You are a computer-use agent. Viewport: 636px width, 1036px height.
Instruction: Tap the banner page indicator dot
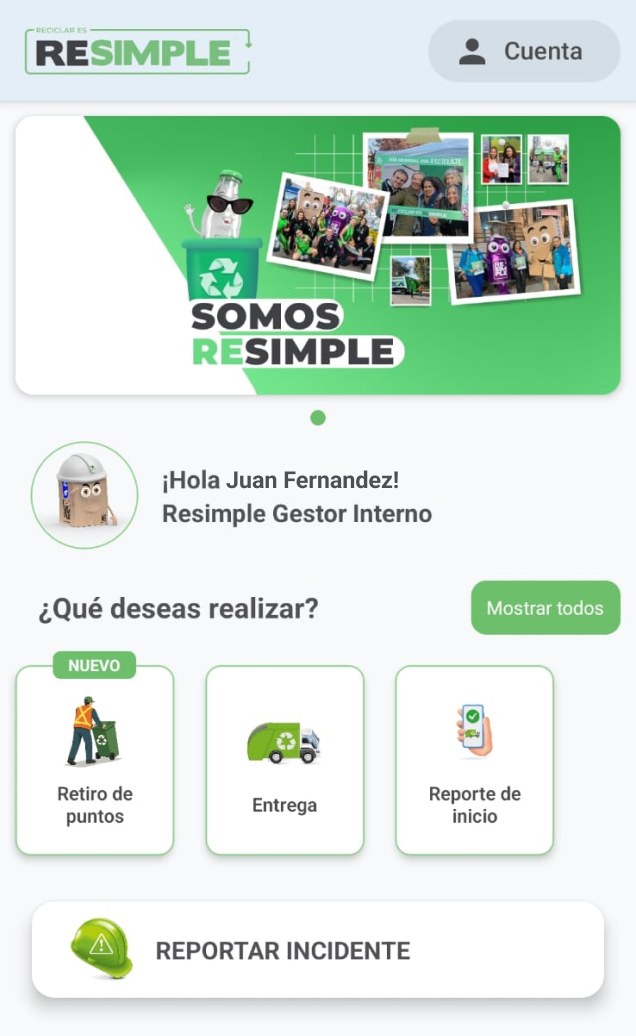[x=318, y=418]
